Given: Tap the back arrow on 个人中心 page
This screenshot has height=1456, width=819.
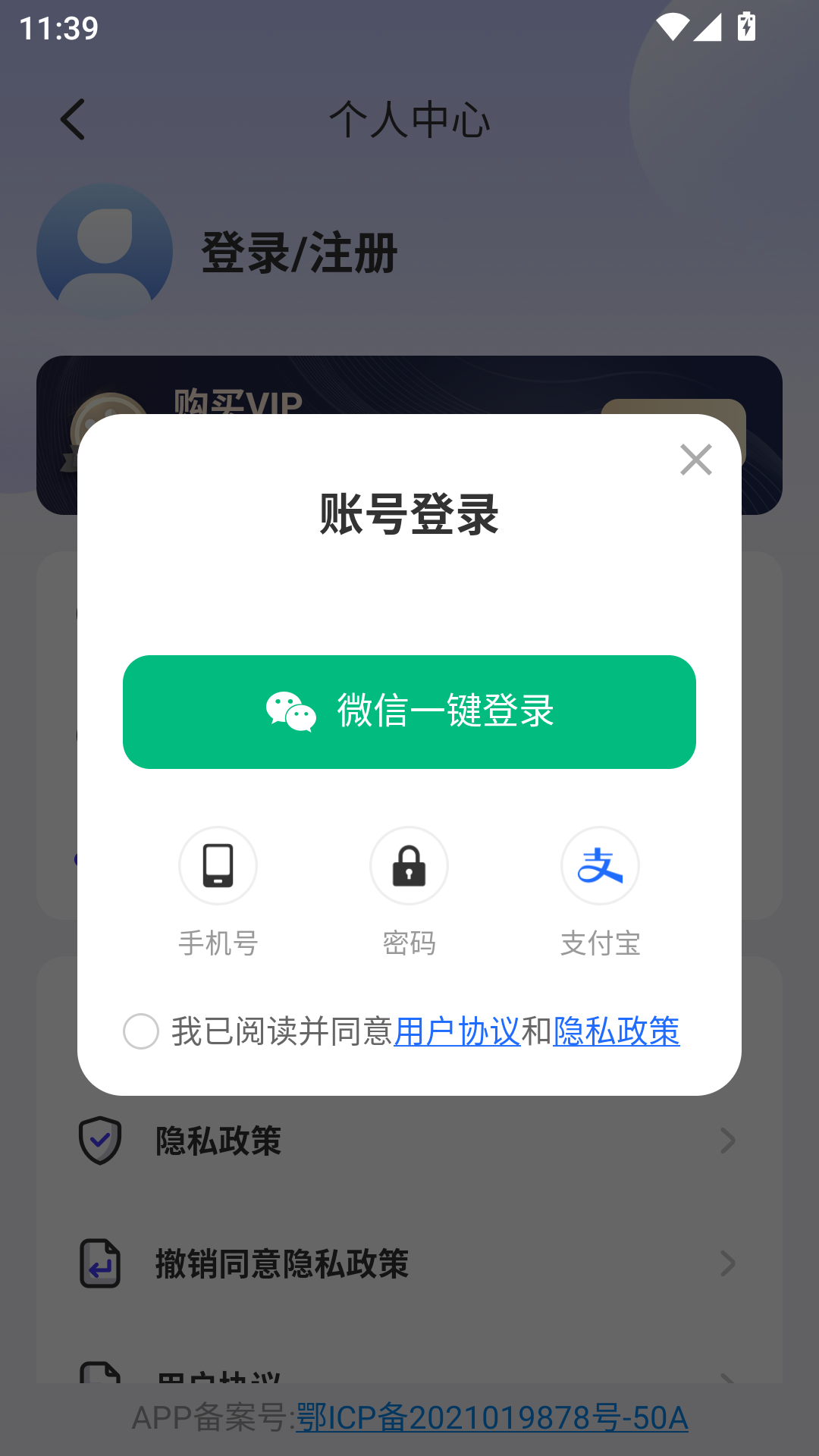Looking at the screenshot, I should pyautogui.click(x=72, y=120).
